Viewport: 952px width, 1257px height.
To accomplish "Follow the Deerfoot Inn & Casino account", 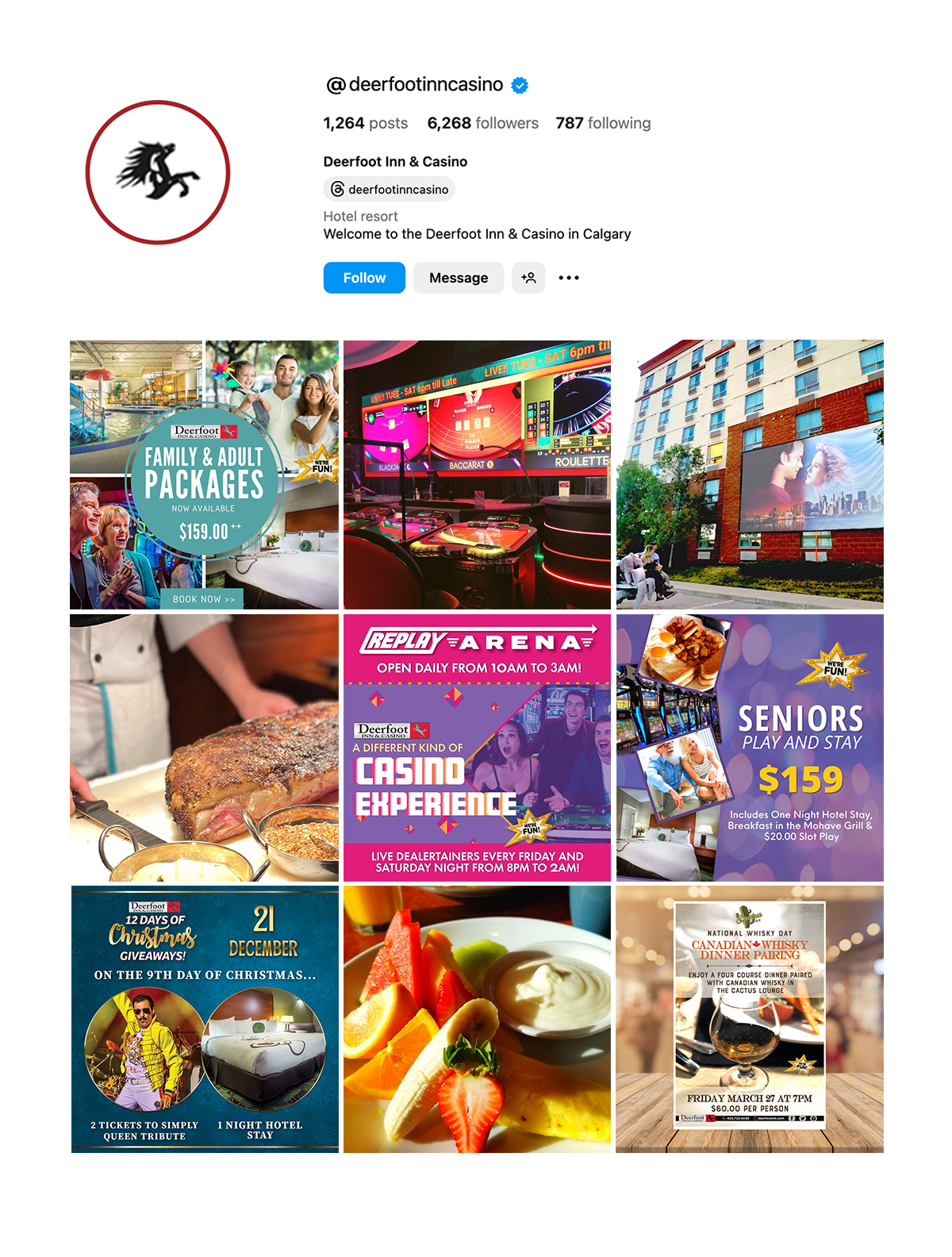I will pyautogui.click(x=364, y=278).
